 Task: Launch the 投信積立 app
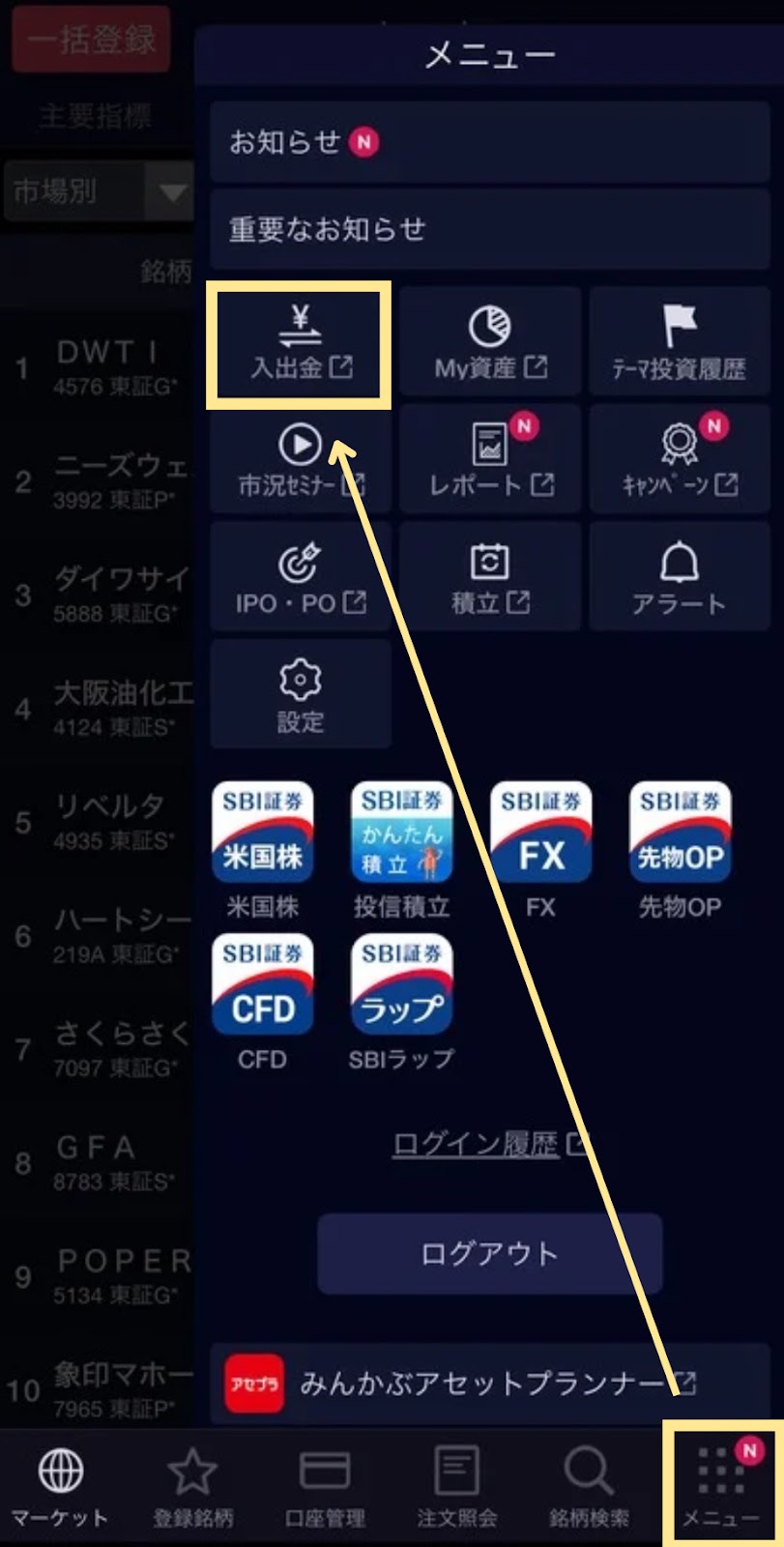coord(401,833)
